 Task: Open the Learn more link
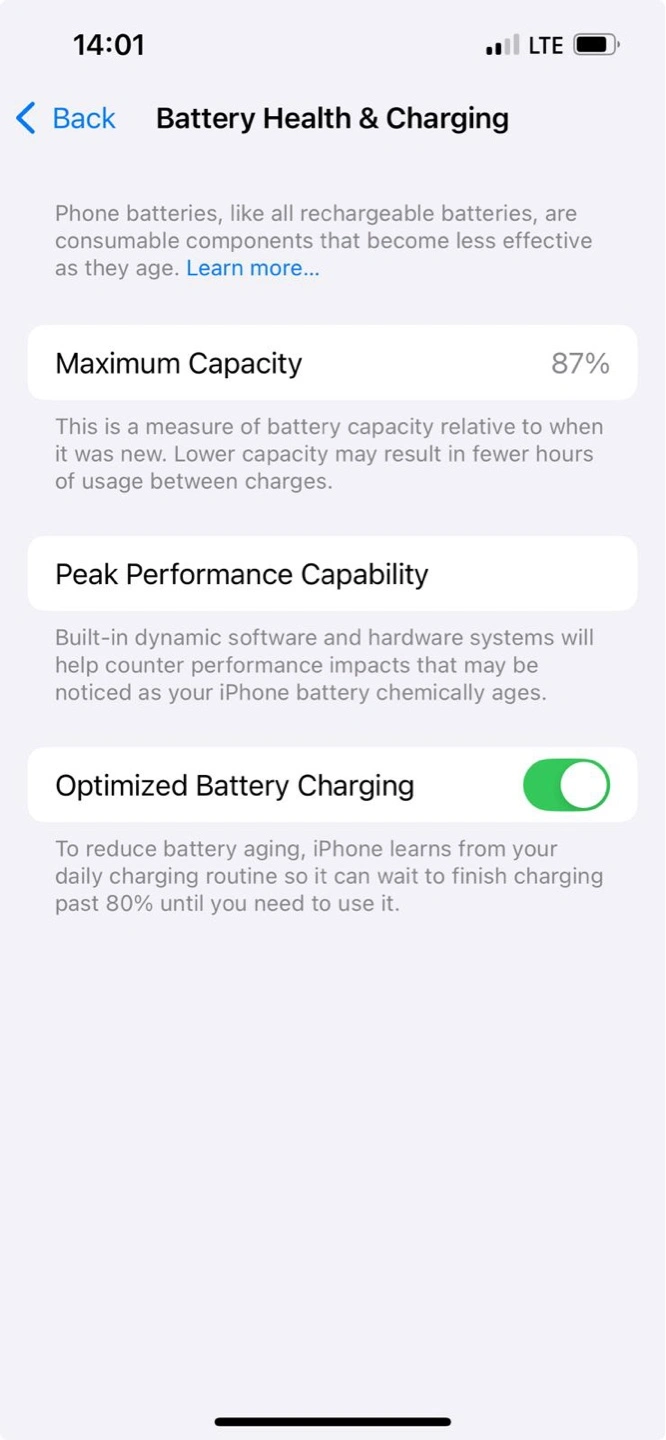click(x=253, y=268)
